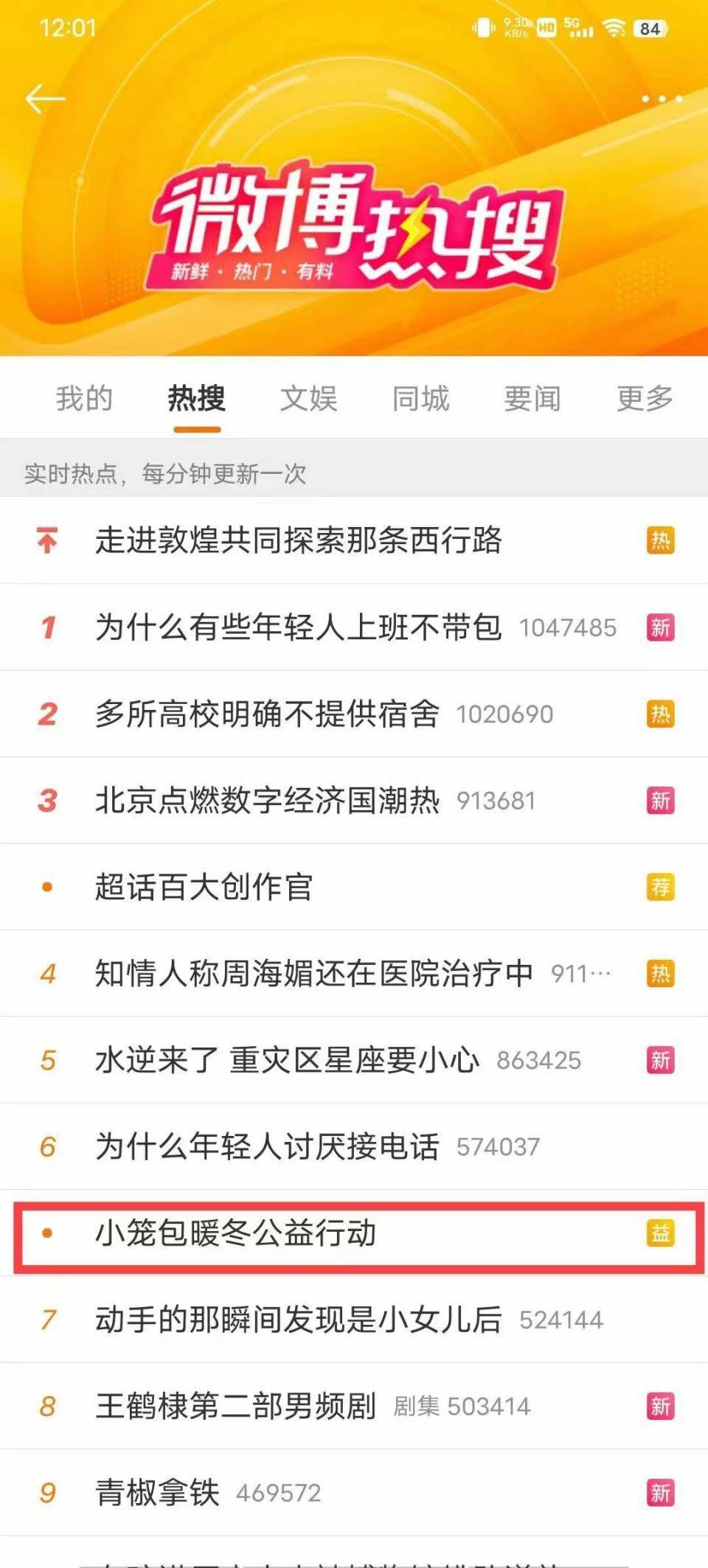Open topic 王鹤棣第二部男频剧
Image resolution: width=708 pixels, height=1568 pixels.
[x=354, y=1406]
